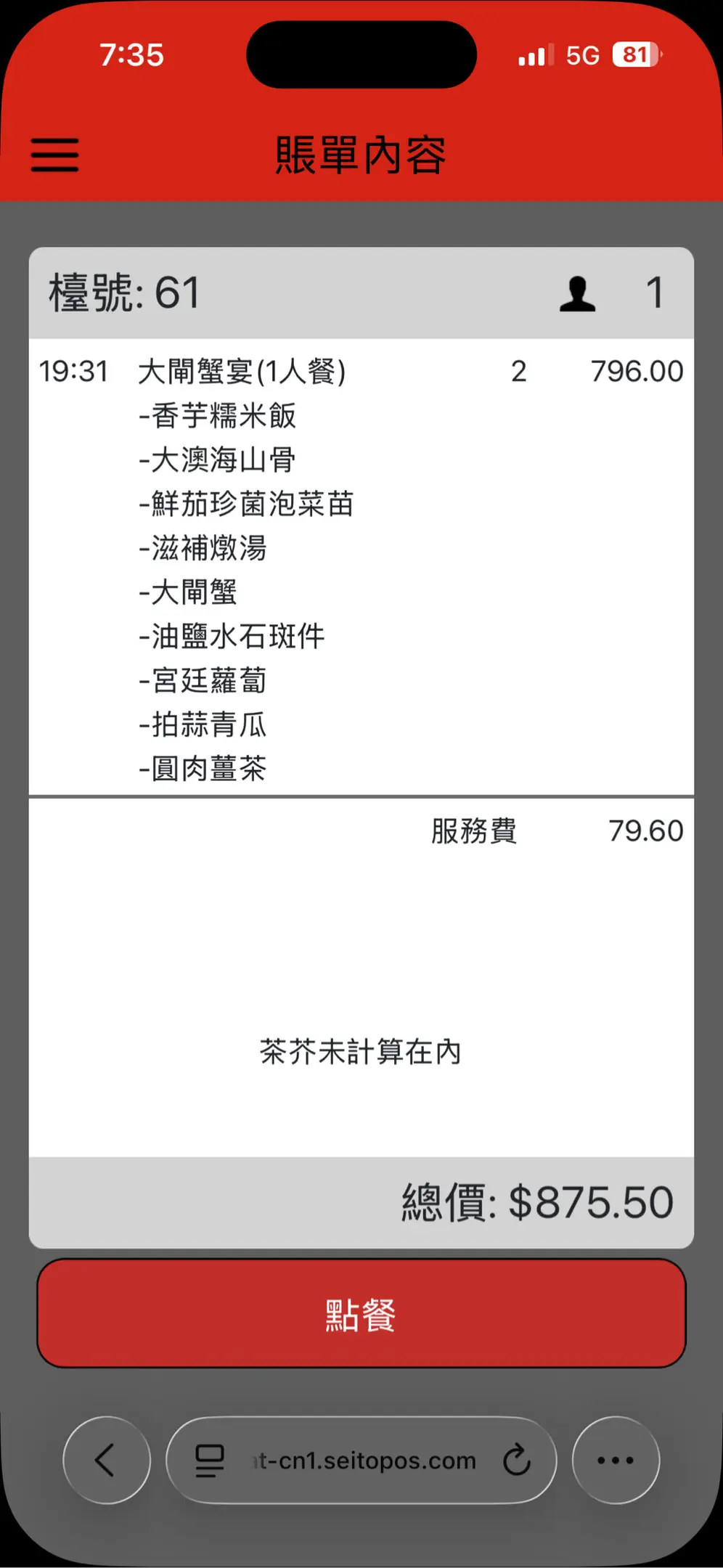This screenshot has height=1568, width=723.
Task: Reload the seitopos.com page
Action: point(517,1460)
